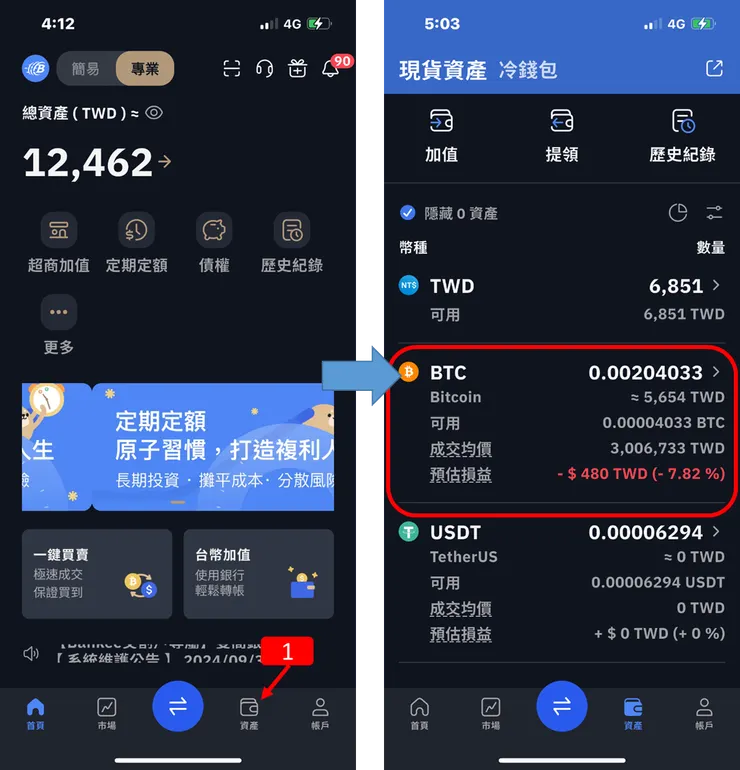Open the QR code scanner icon
740x770 pixels.
pos(231,68)
